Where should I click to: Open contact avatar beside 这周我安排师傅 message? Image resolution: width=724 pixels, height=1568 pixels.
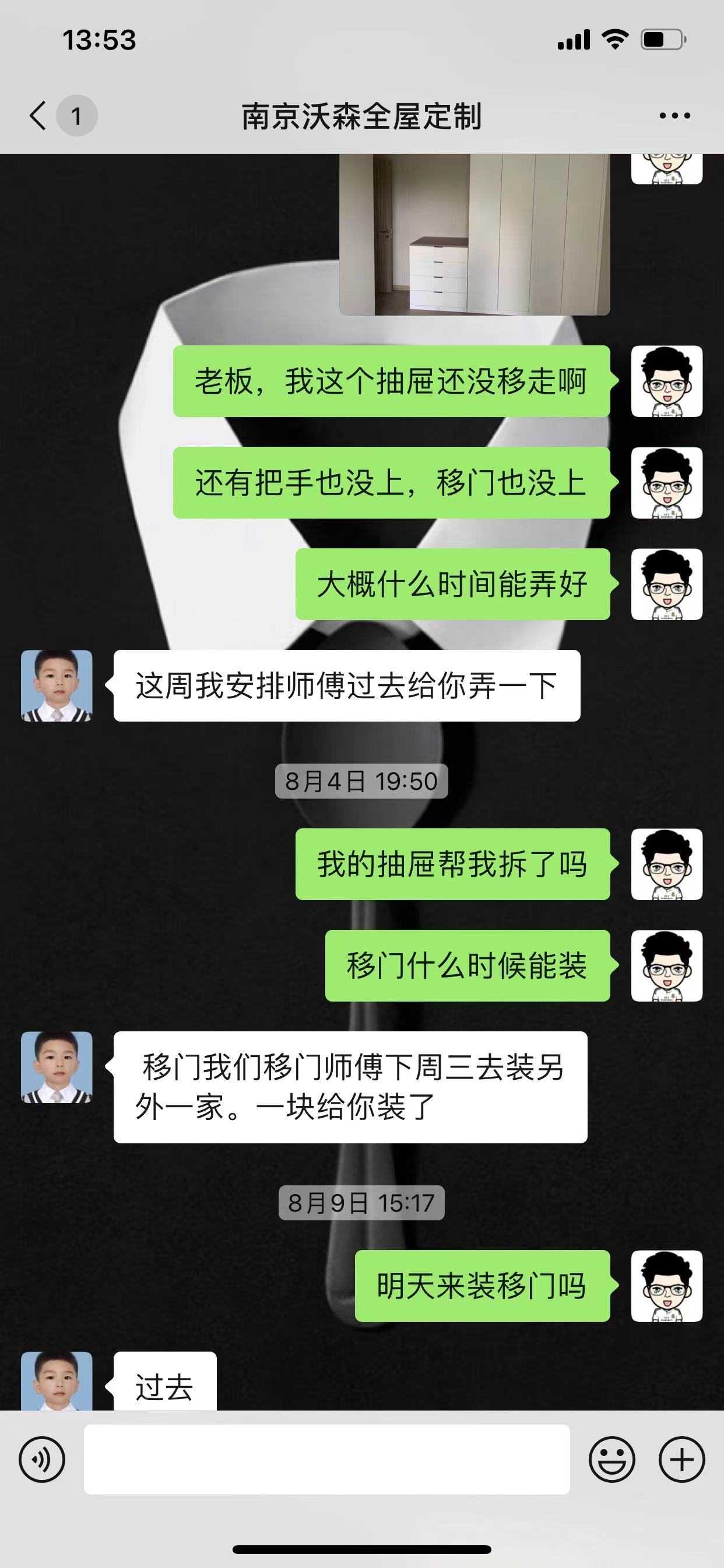coord(57,685)
